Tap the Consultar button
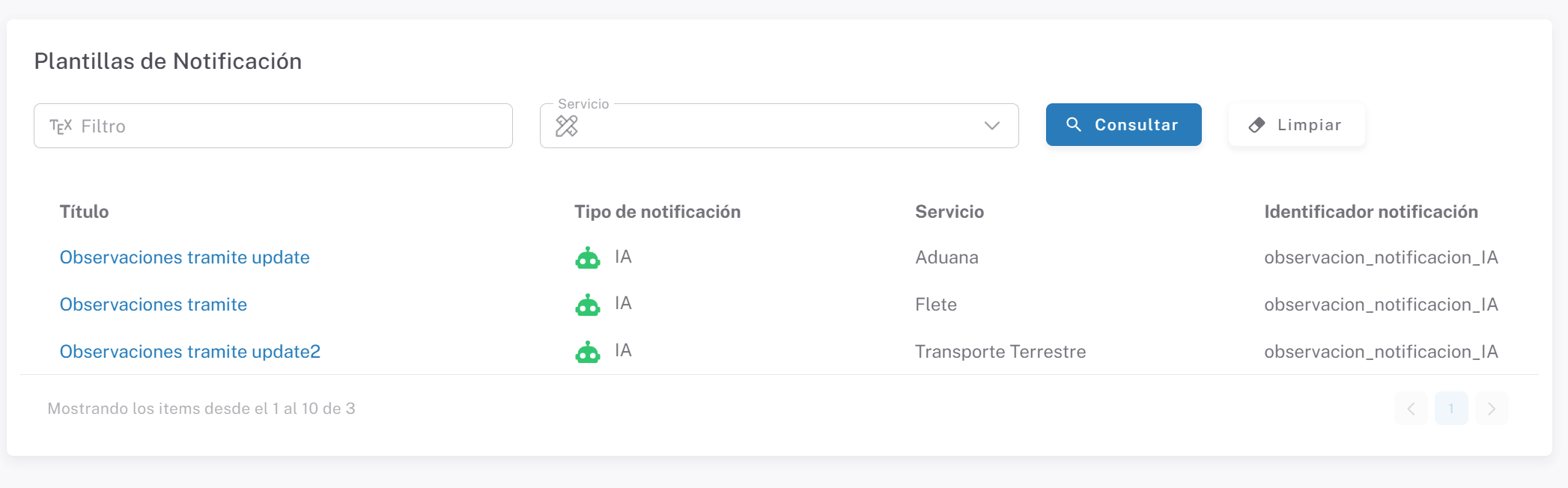Screen dimensions: 1568x488 pos(1123,125)
